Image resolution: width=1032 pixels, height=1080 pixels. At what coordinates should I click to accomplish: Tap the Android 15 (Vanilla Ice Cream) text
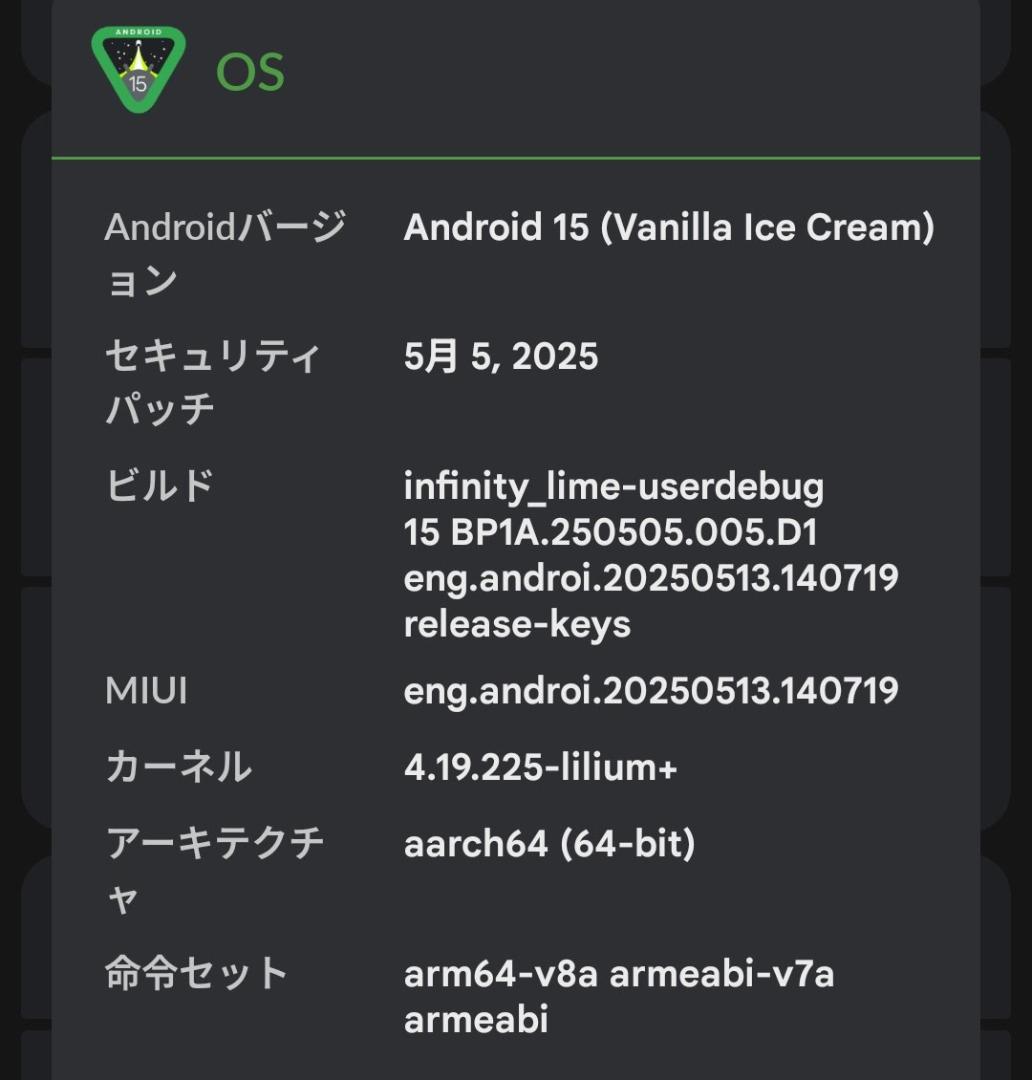point(668,229)
